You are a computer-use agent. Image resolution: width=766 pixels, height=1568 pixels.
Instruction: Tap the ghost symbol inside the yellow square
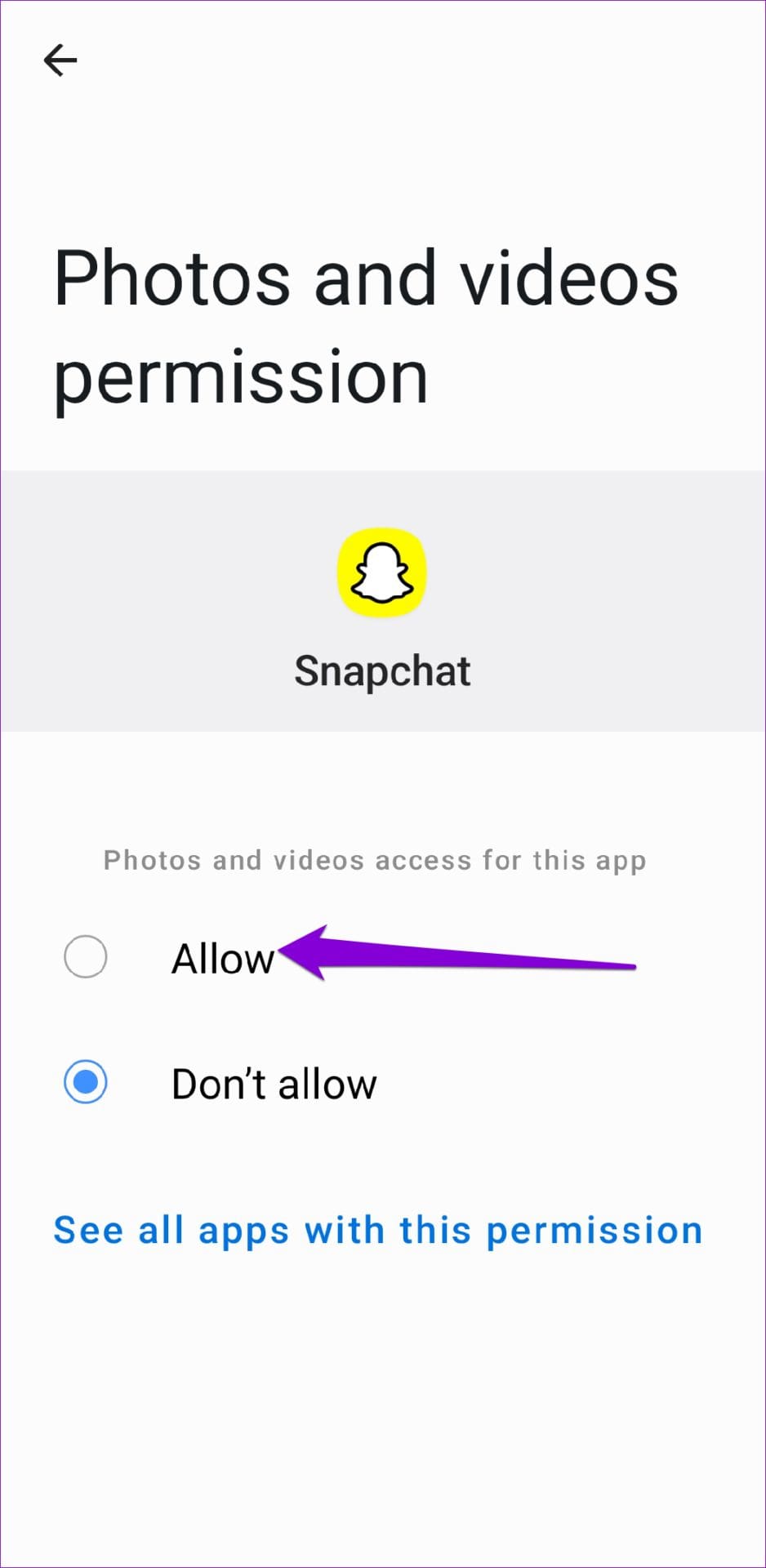pos(383,572)
